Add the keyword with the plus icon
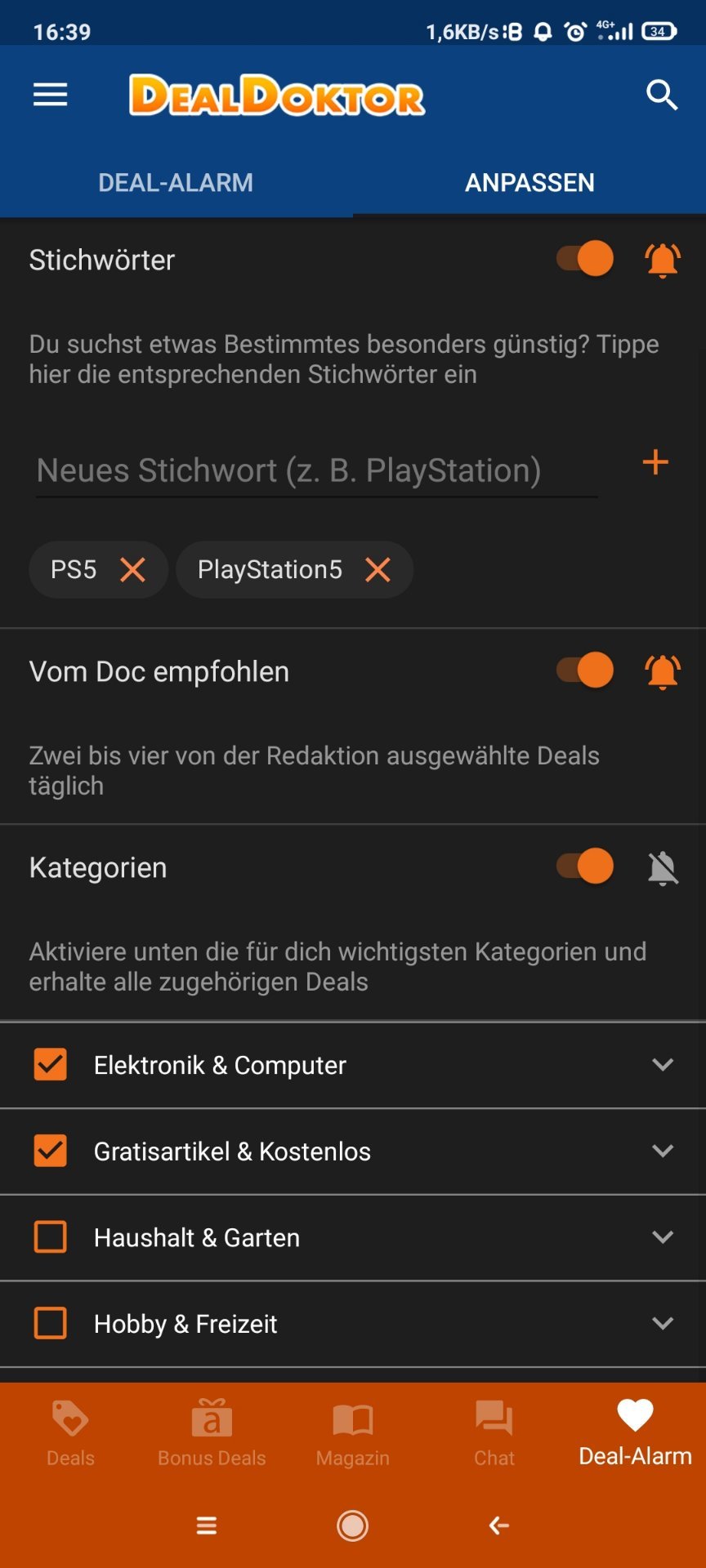 tap(655, 462)
